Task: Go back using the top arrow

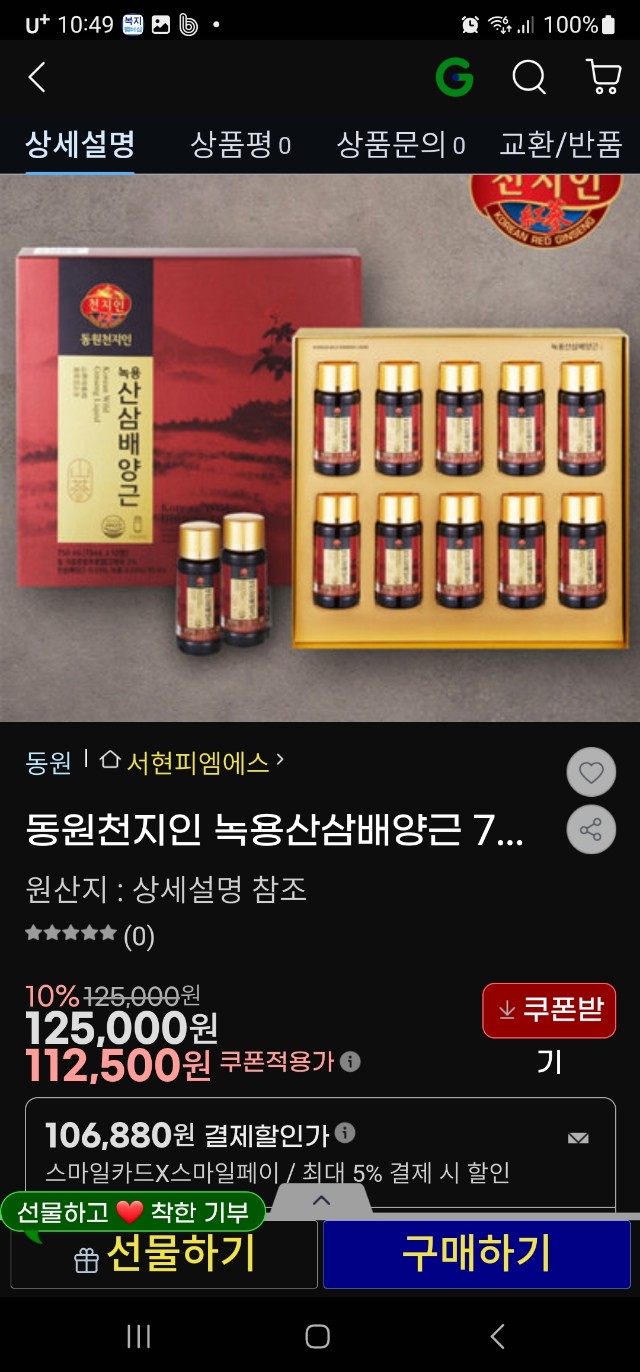Action: point(37,77)
